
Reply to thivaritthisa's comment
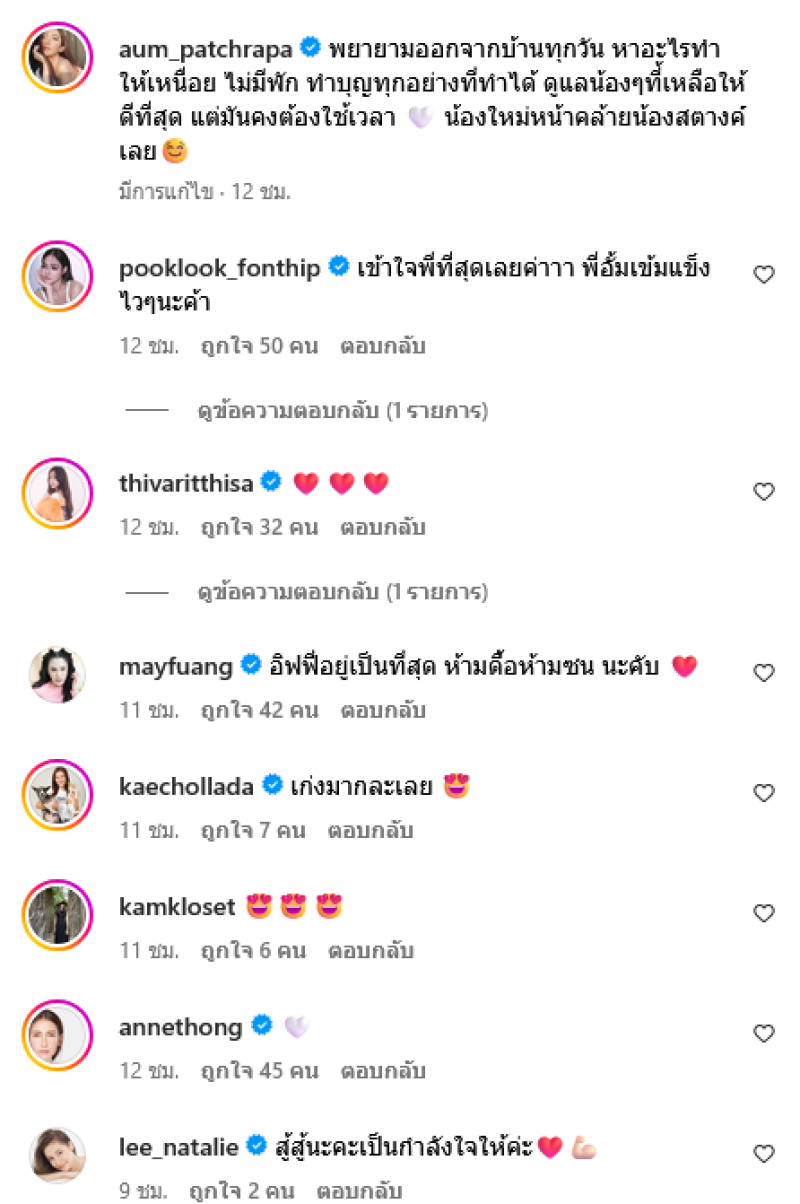point(383,527)
